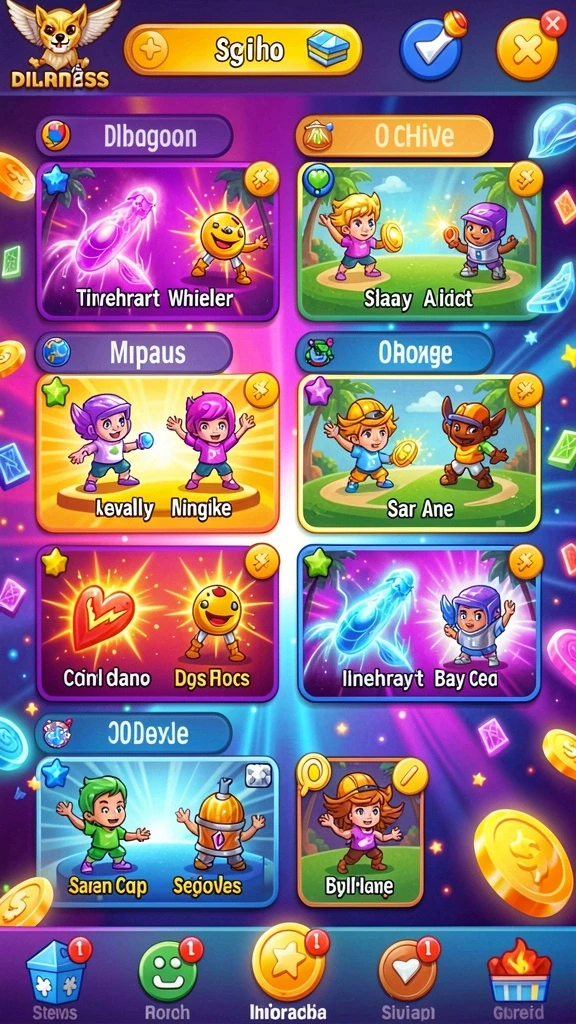Open the Slaay Aidct card
This screenshot has height=1024, width=576.
coord(420,241)
